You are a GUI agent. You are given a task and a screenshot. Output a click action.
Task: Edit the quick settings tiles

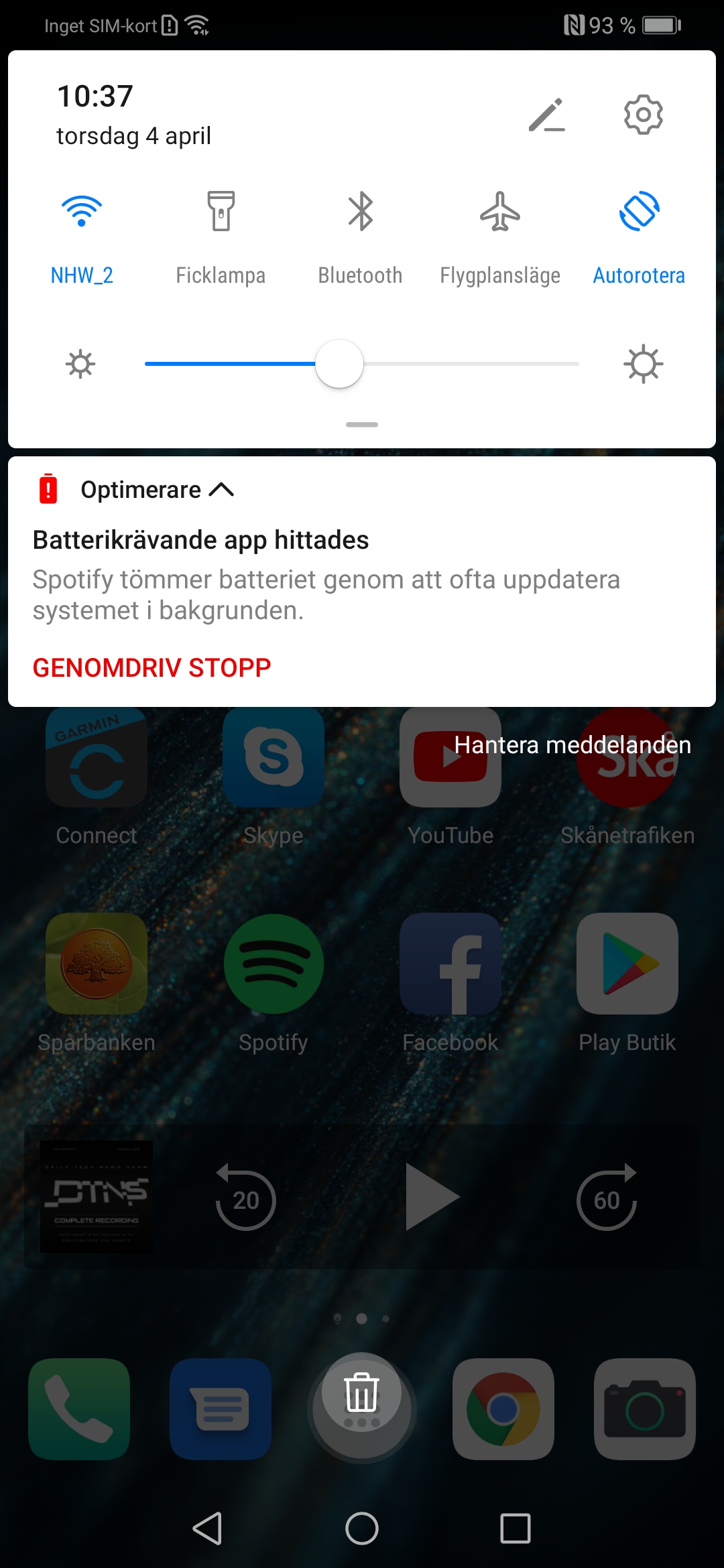[546, 115]
